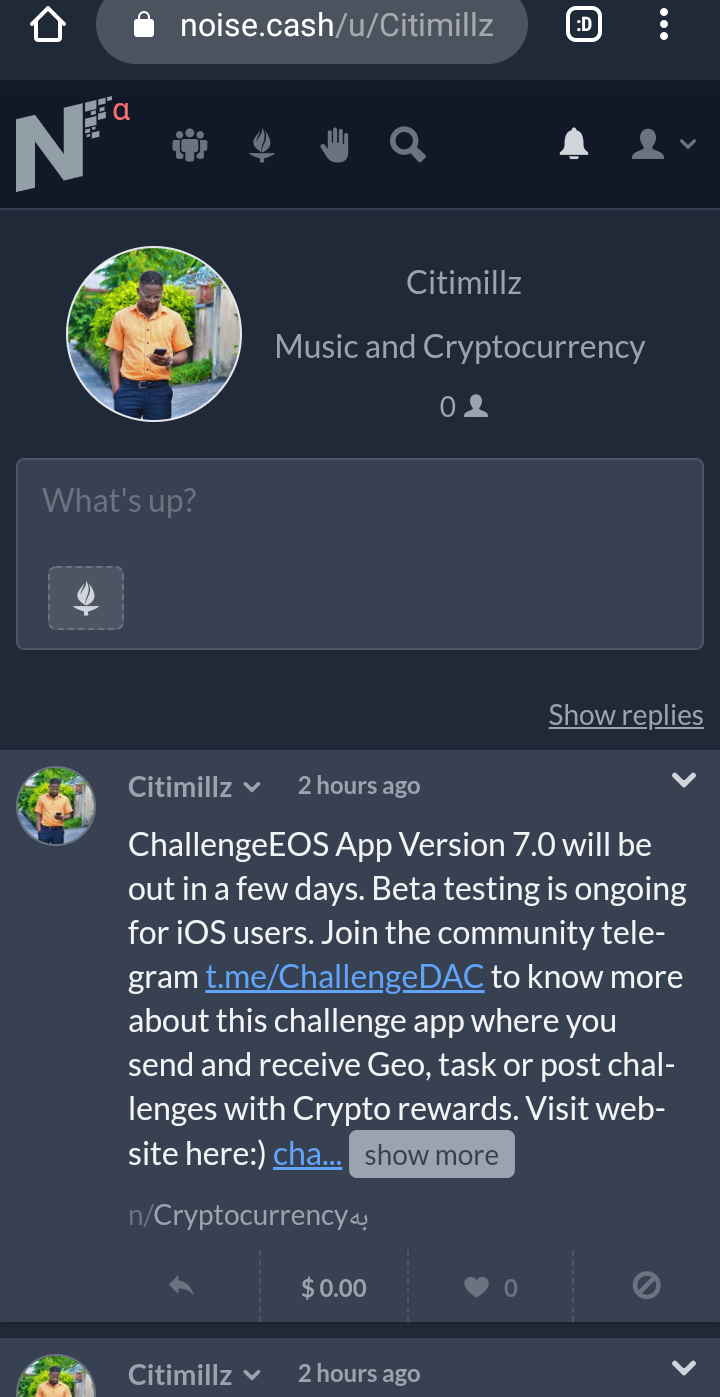Expand the chevron menu on the ChallengeEOS post
Viewport: 720px width, 1397px height.
pyautogui.click(x=683, y=780)
